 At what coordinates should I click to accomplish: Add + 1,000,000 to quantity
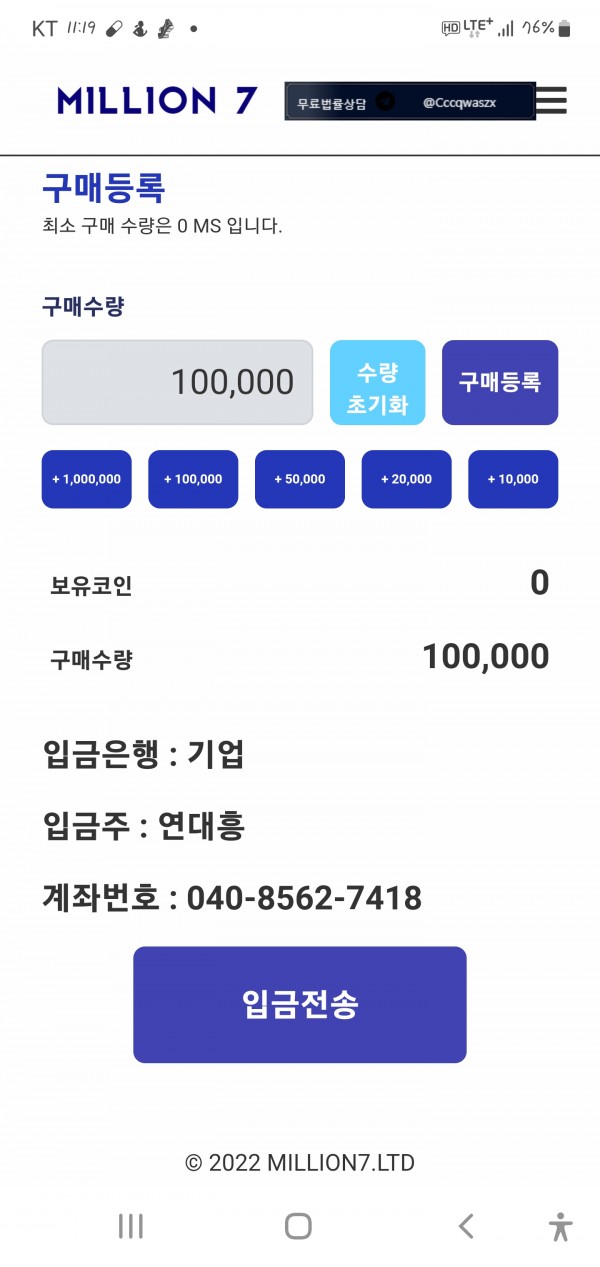(86, 479)
